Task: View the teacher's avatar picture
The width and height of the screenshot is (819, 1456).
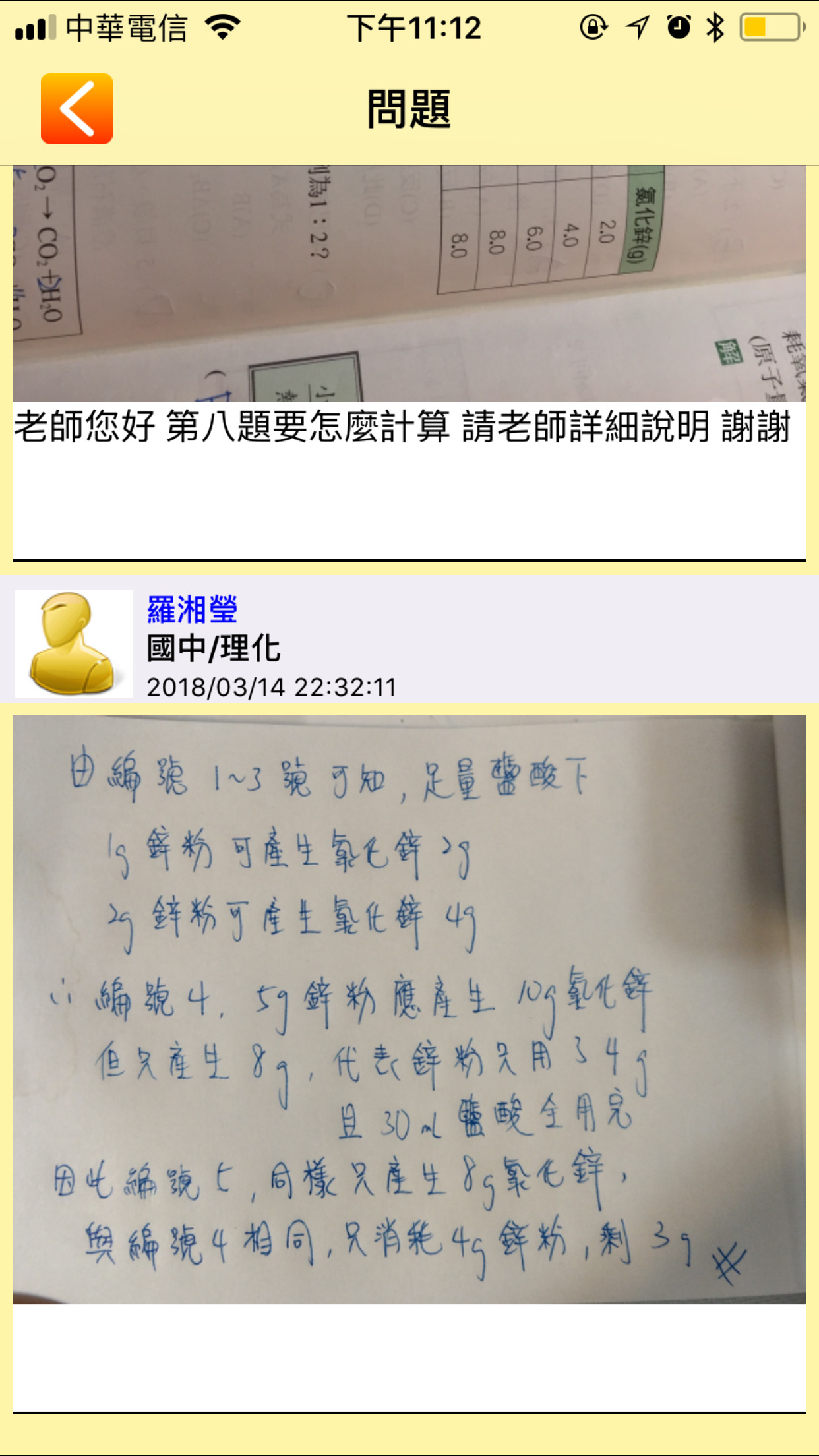Action: 74,644
